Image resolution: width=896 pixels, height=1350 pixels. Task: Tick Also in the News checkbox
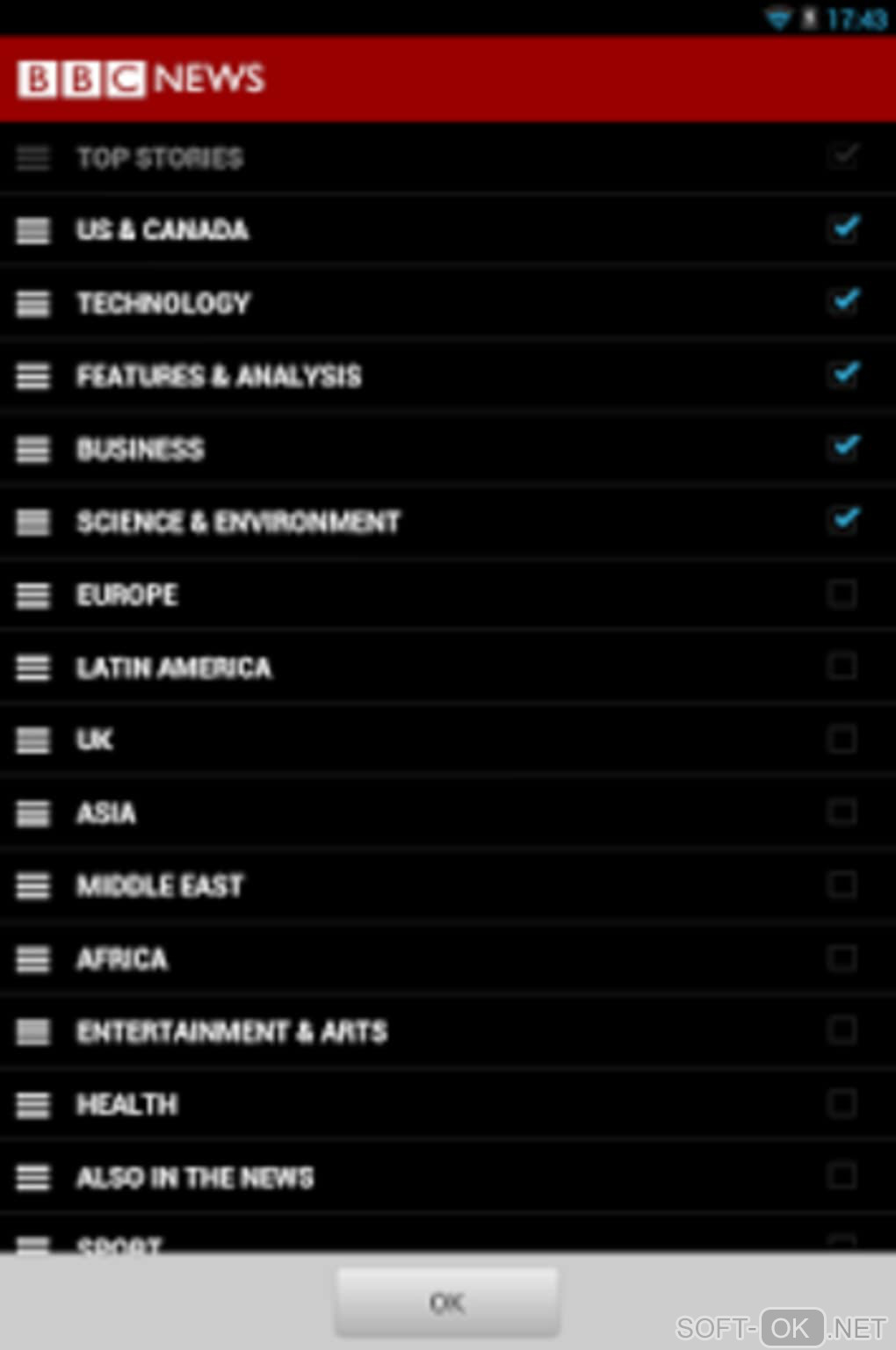tap(842, 1176)
